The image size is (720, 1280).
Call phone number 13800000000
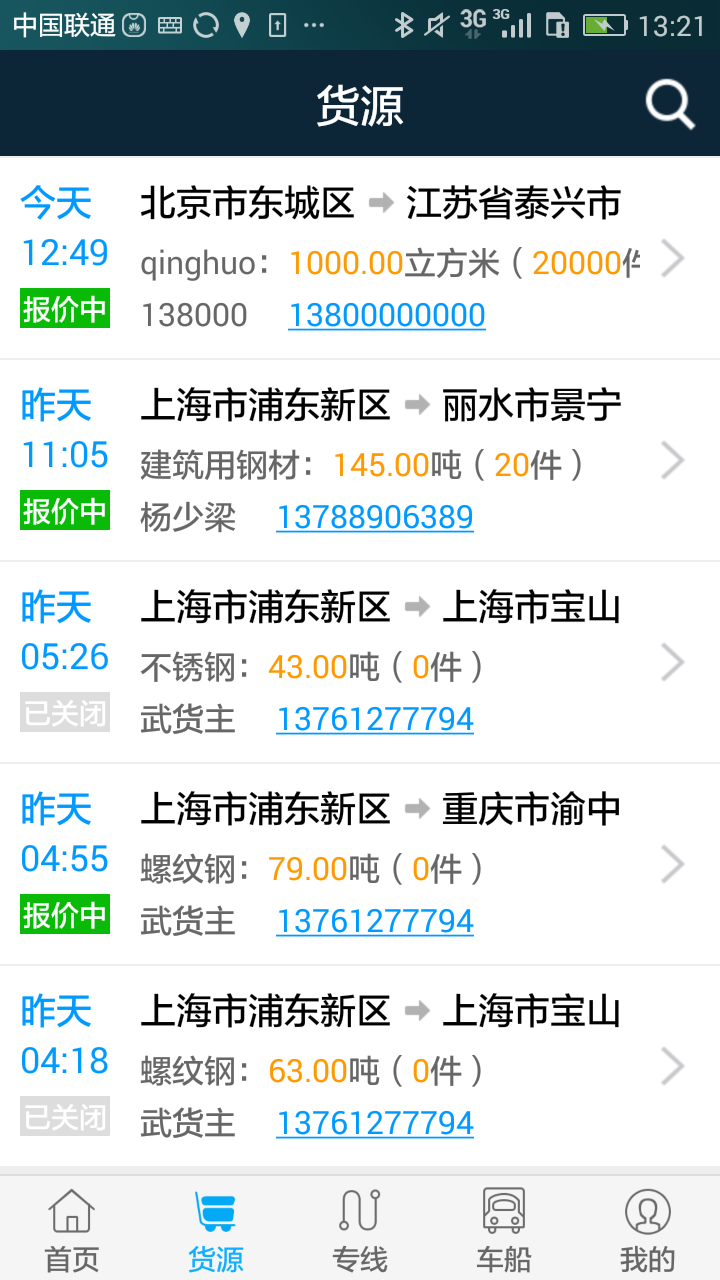coord(387,316)
